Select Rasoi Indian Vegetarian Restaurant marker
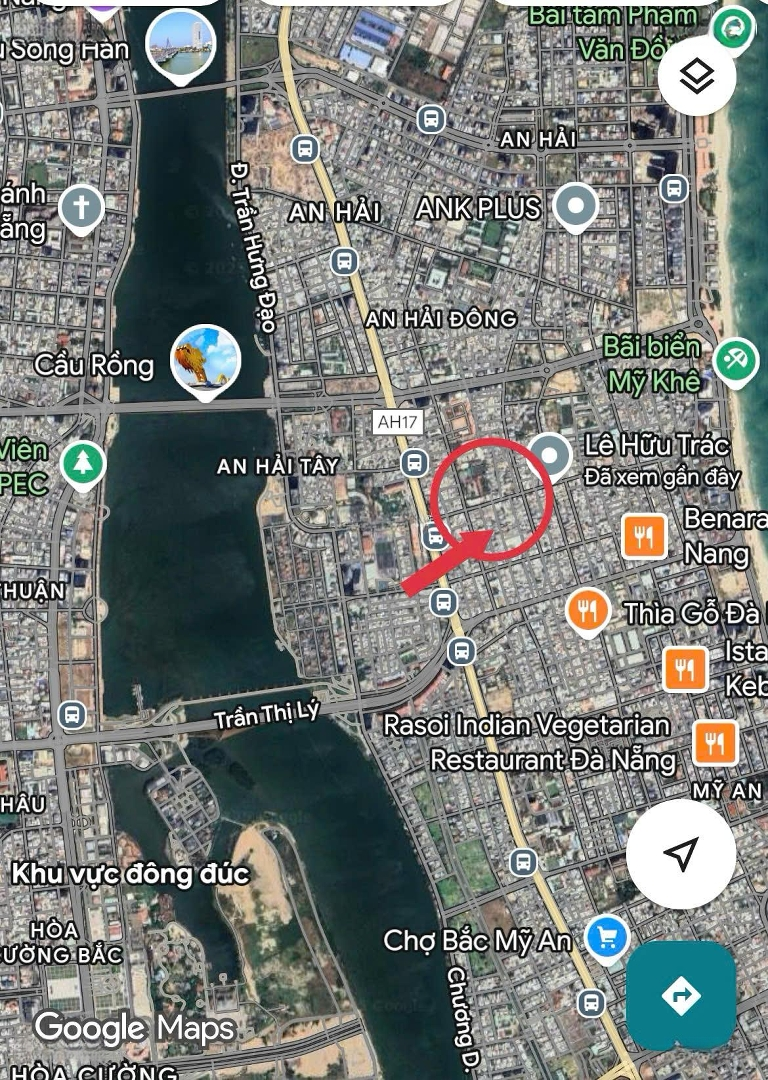 714,742
